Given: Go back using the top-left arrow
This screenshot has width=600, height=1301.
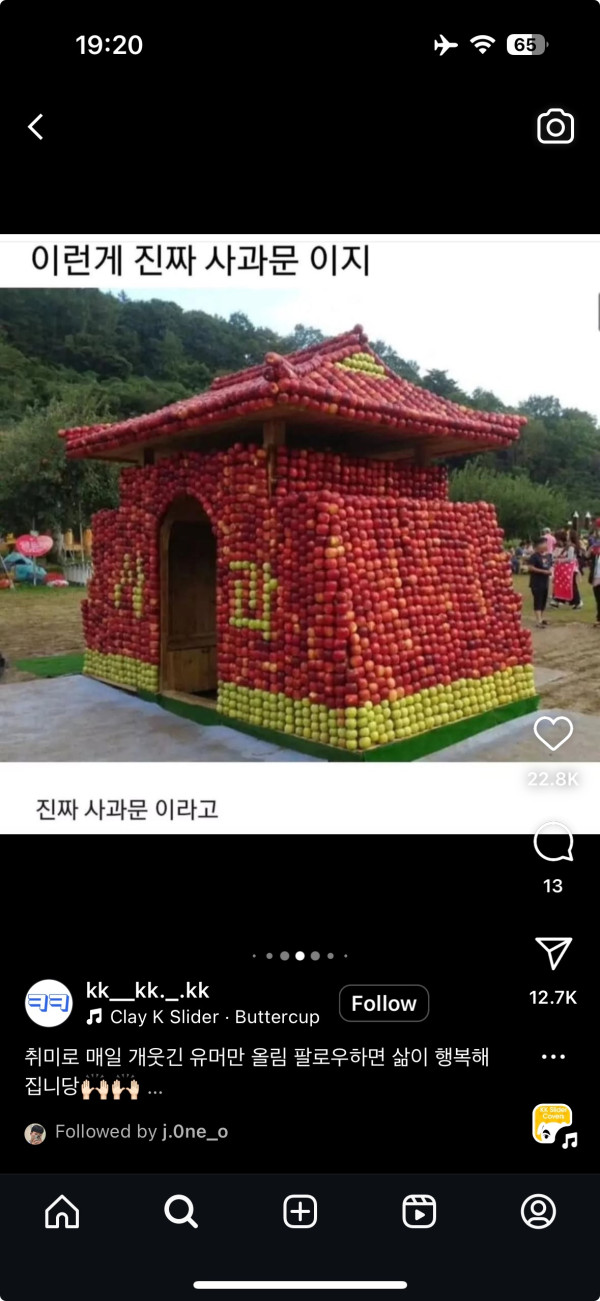Looking at the screenshot, I should (x=36, y=127).
